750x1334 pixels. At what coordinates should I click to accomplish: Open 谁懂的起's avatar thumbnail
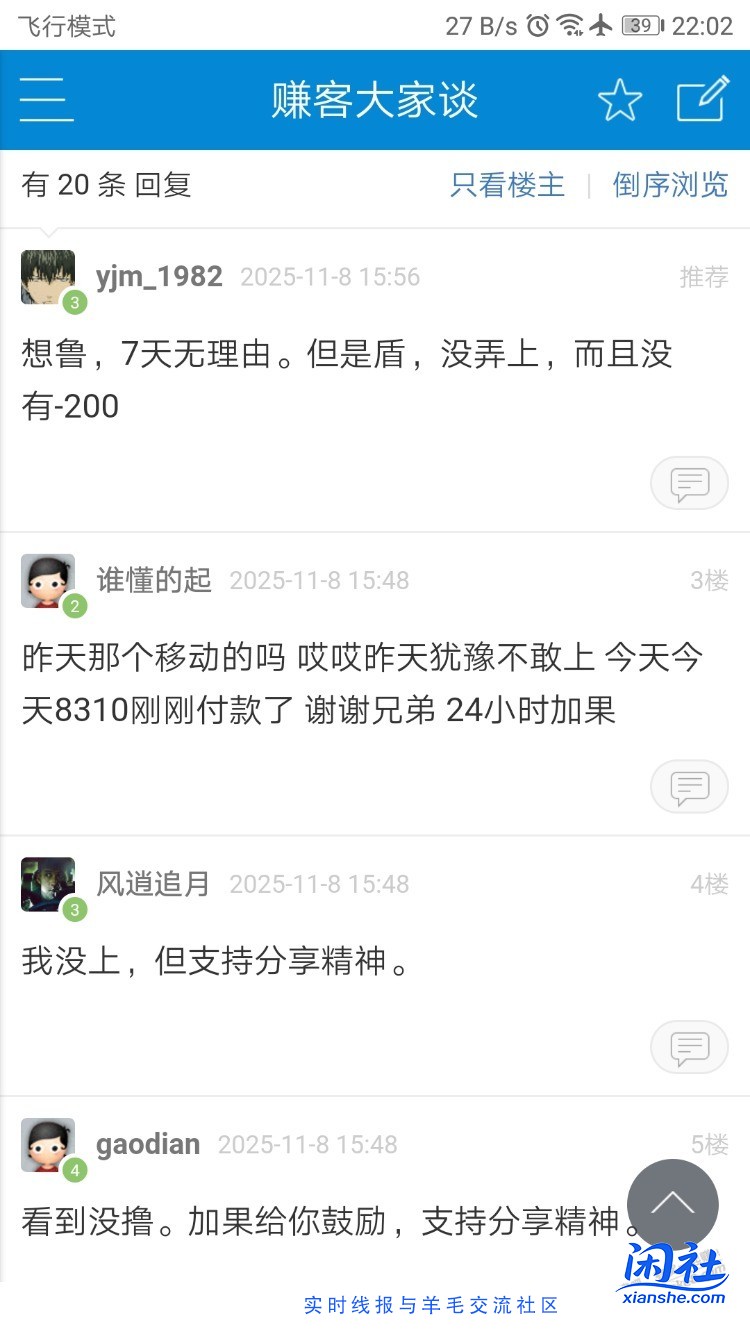coord(47,580)
